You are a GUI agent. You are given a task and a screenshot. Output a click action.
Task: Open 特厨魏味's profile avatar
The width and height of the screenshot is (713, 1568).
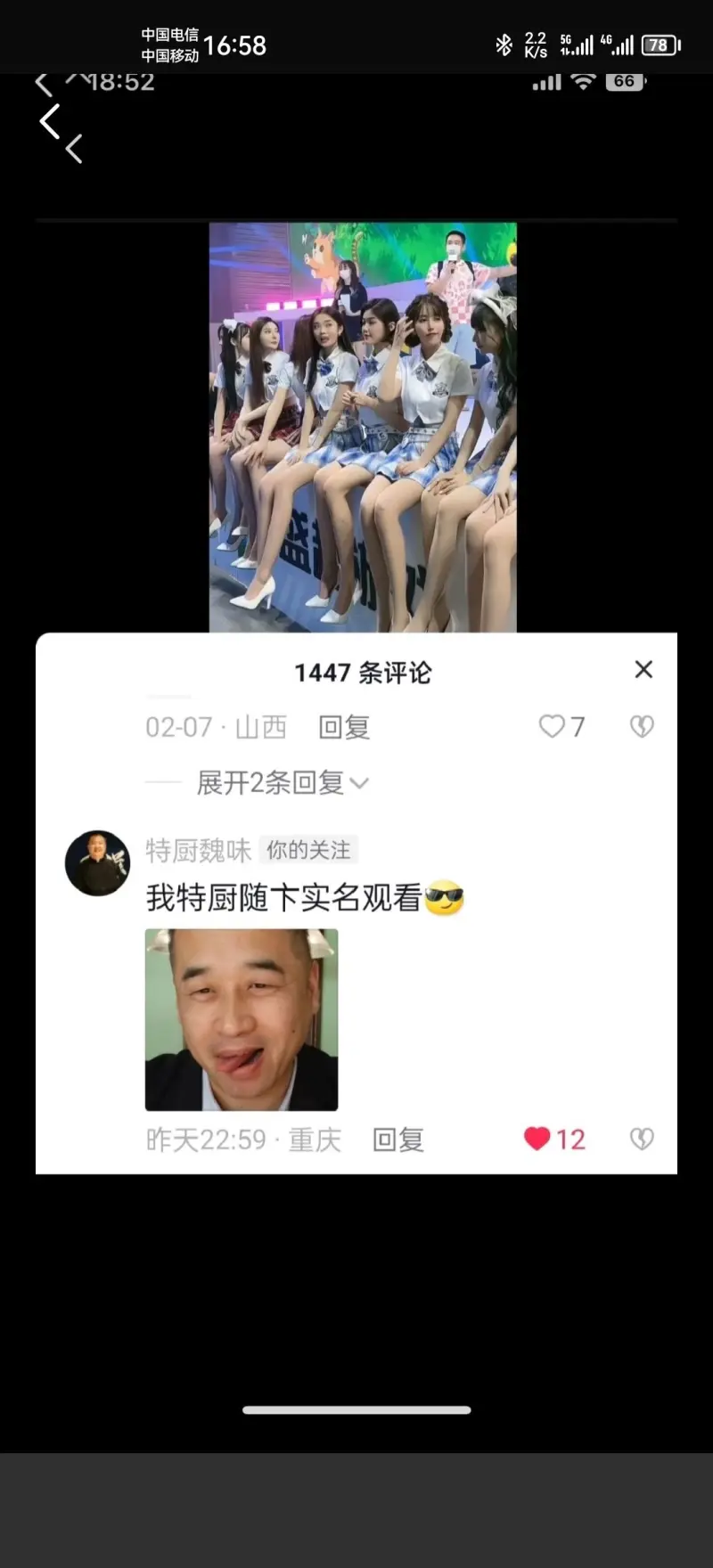click(98, 862)
